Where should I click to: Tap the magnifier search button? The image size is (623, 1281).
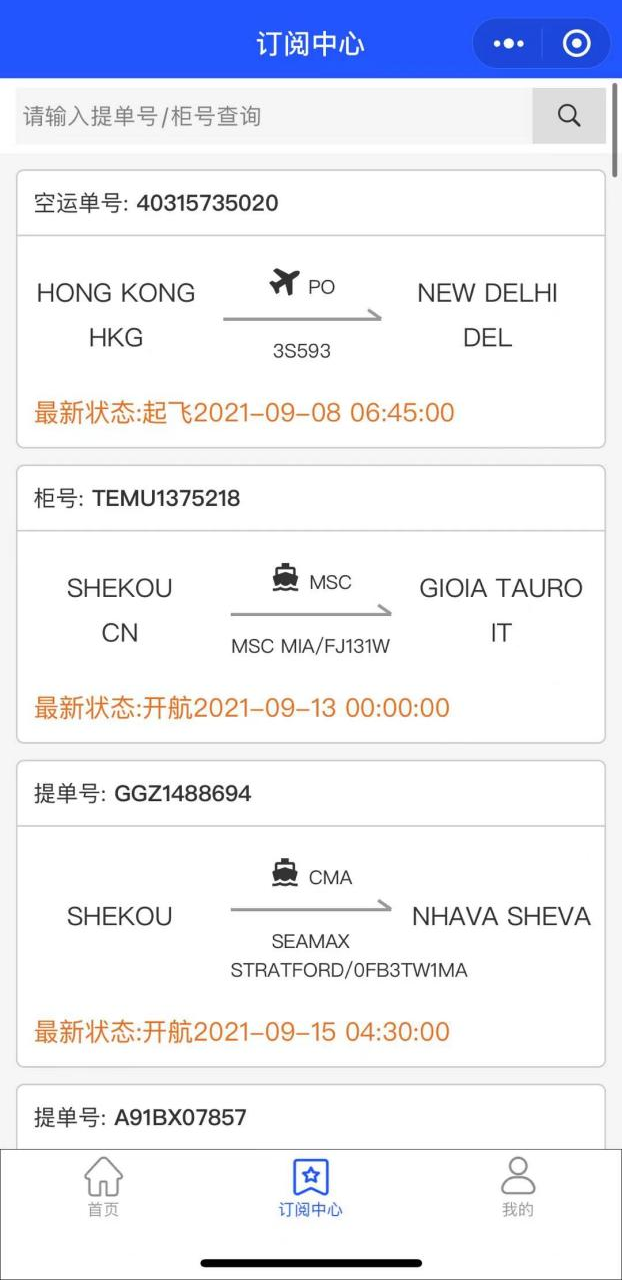coord(569,116)
